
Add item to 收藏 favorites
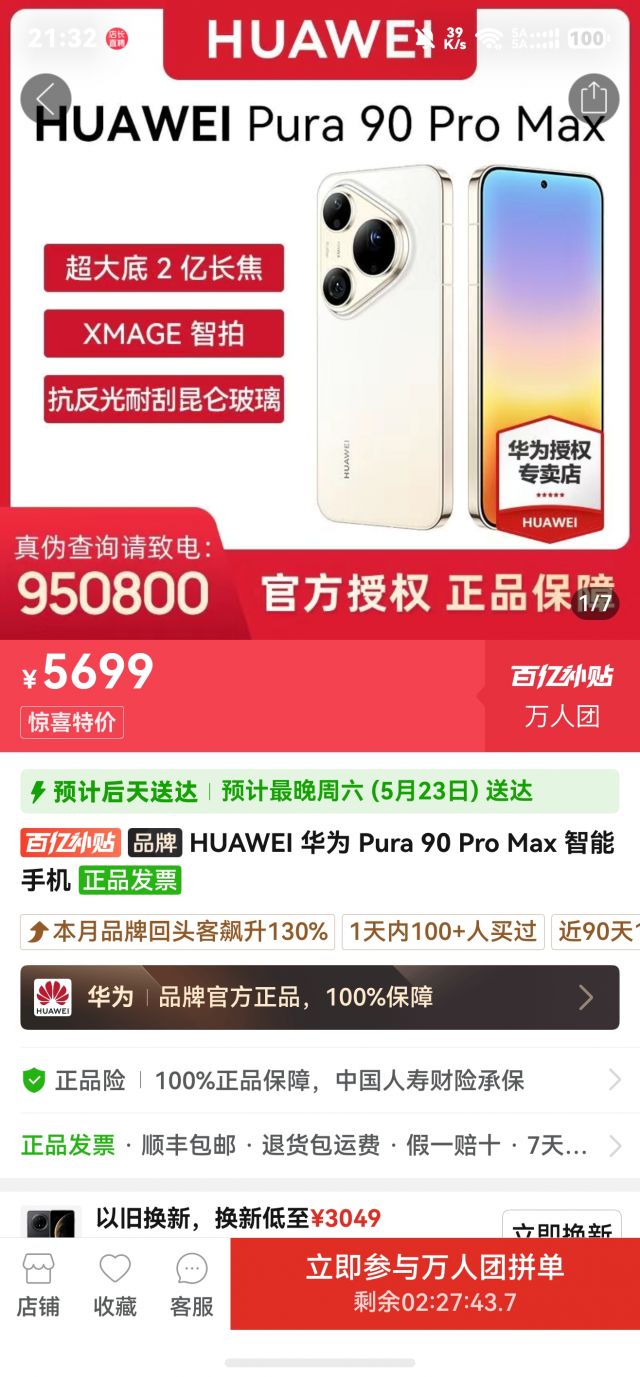coord(115,1284)
